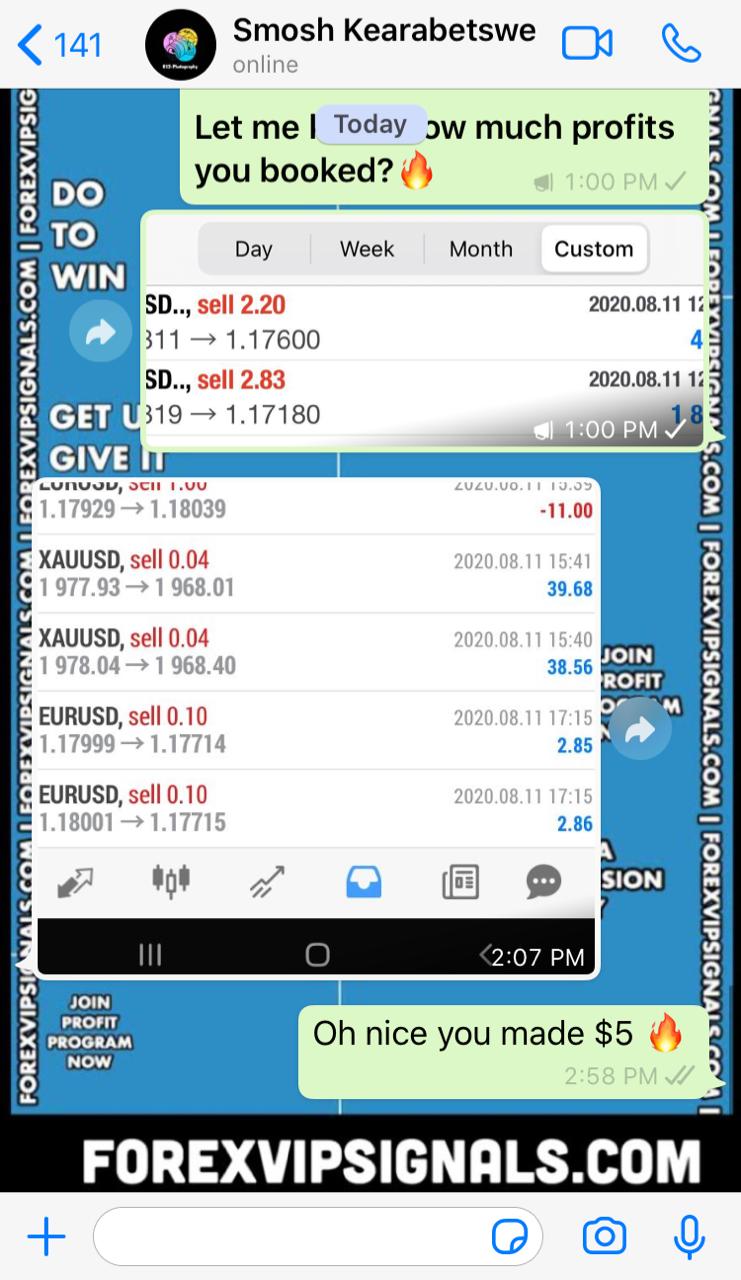
Task: Tap the microphone to record voice message
Action: point(689,1238)
